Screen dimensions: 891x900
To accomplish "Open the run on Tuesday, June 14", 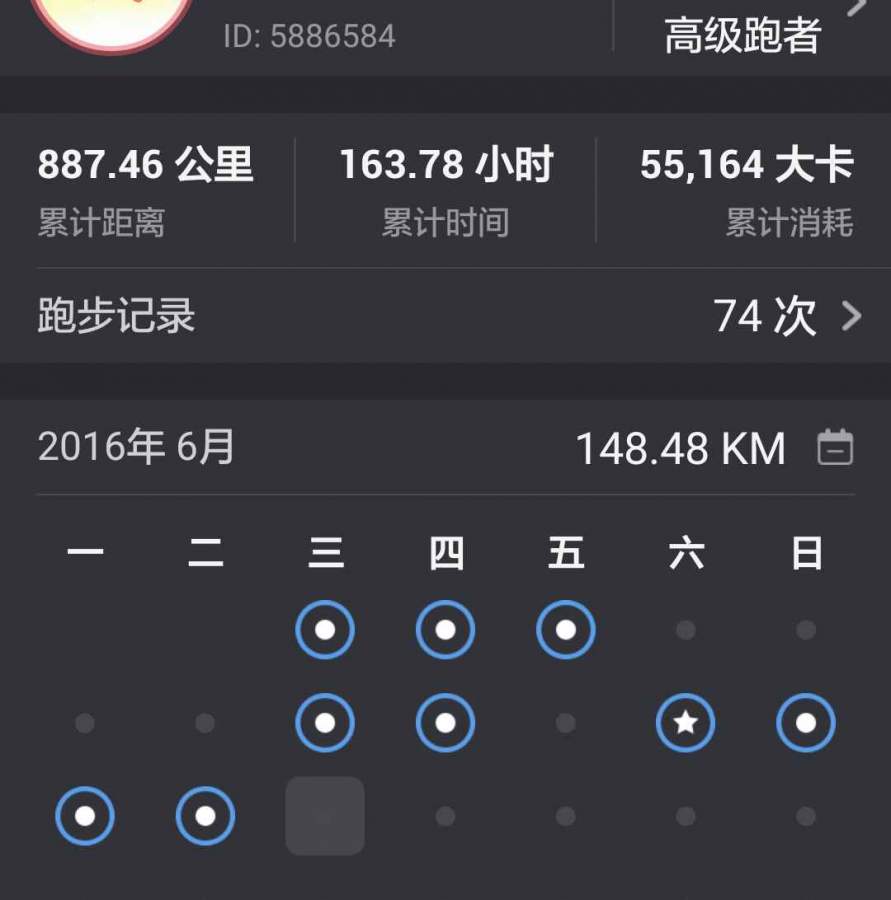I will point(205,816).
